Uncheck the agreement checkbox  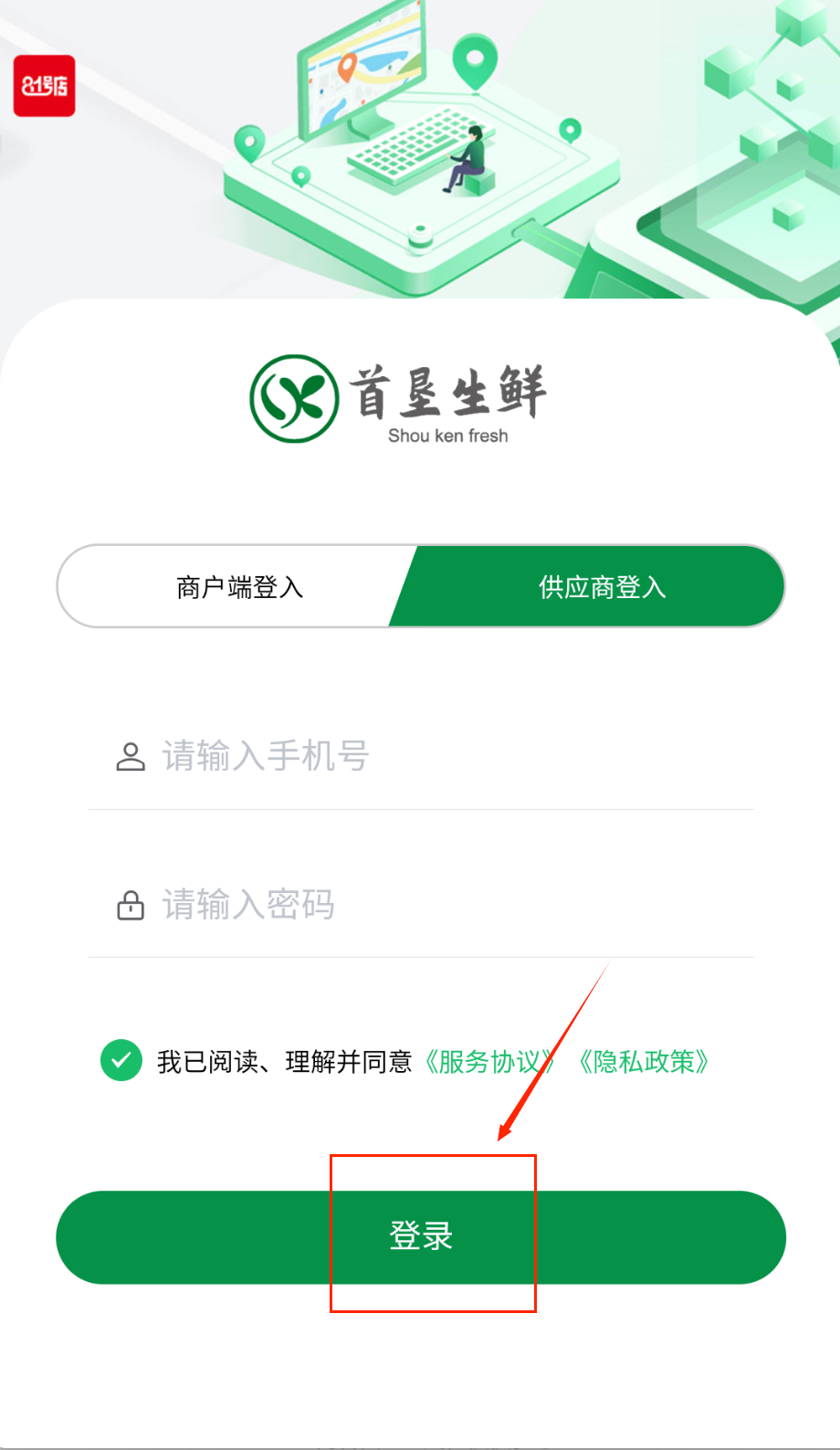[x=121, y=1061]
